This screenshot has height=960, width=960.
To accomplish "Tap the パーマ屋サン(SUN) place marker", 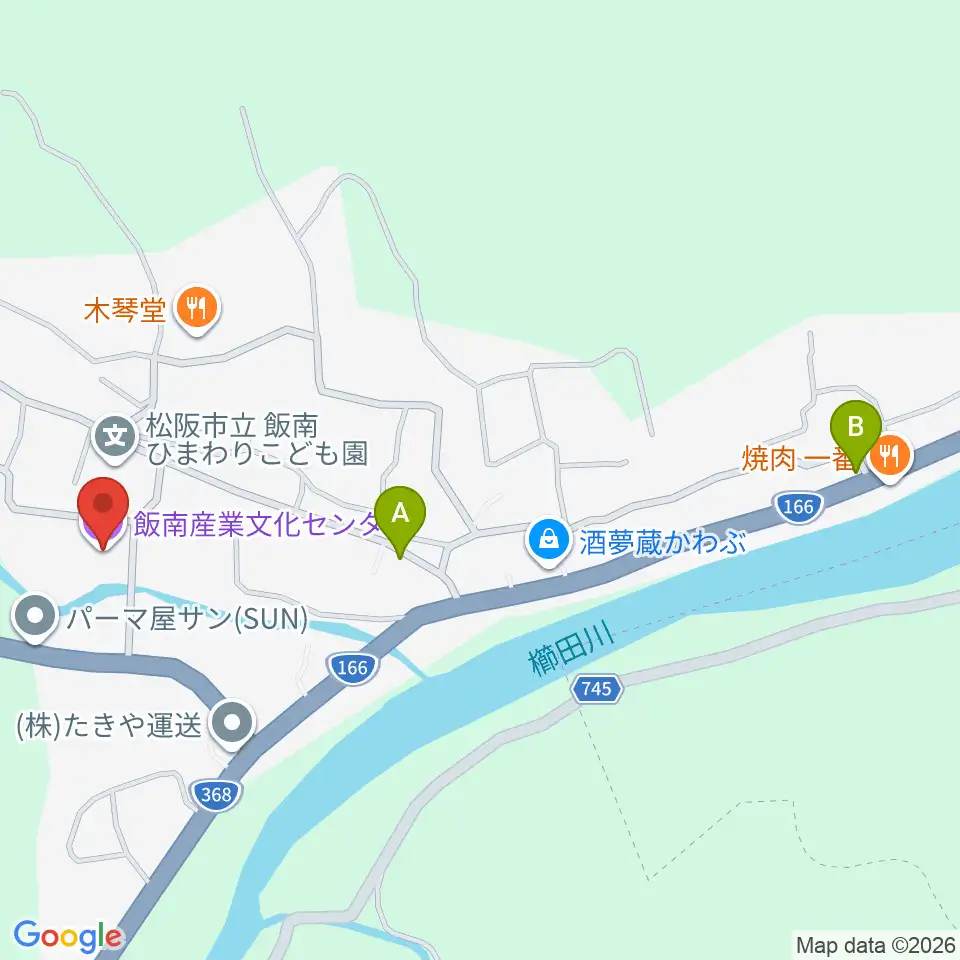I will click(35, 618).
